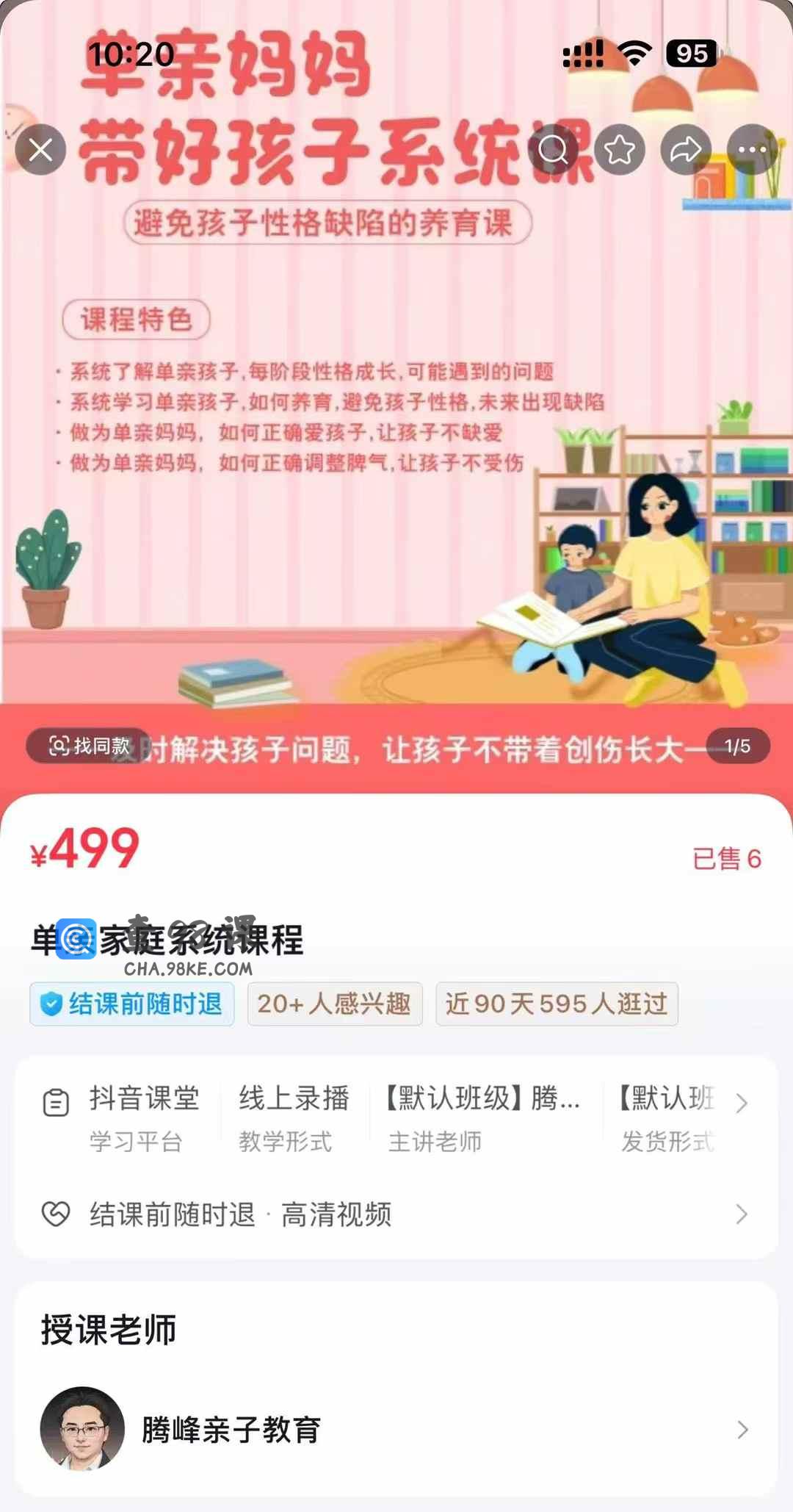Open the three-dot more menu
This screenshot has width=793, height=1512.
[x=752, y=150]
